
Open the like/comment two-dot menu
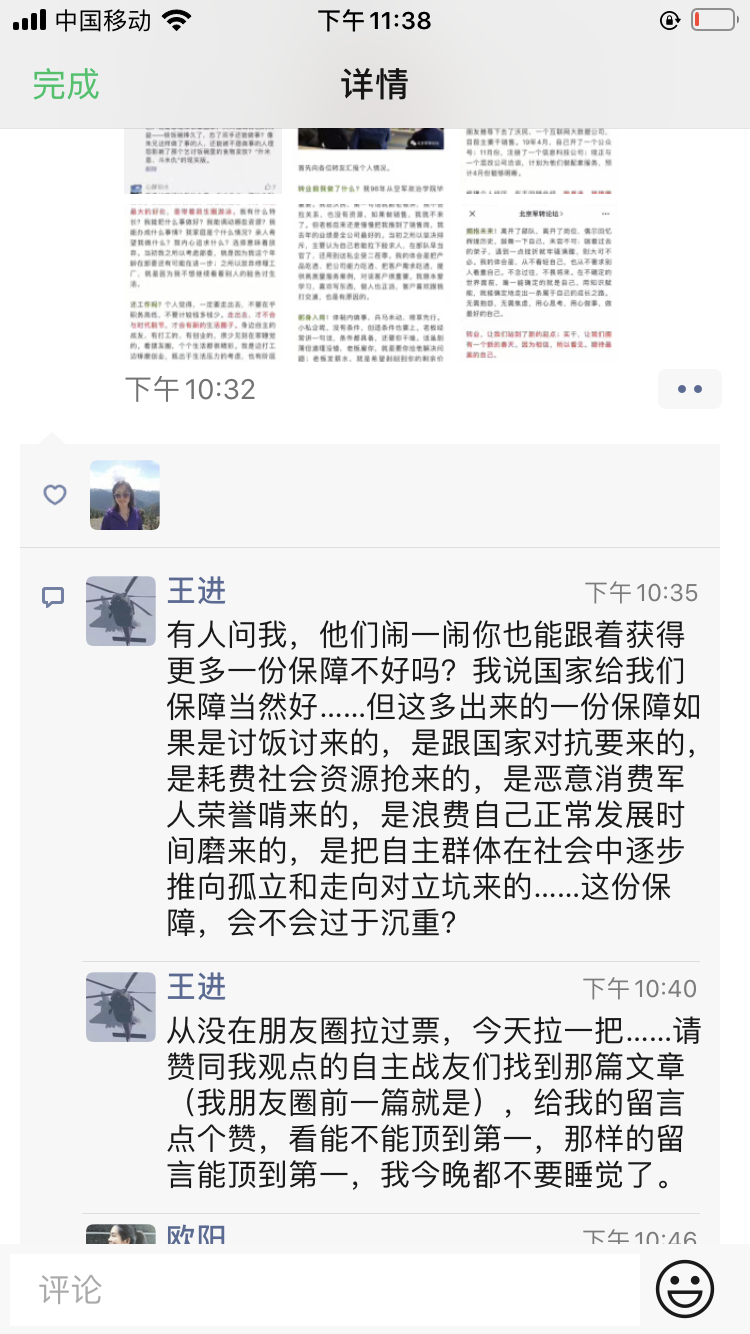tap(689, 389)
